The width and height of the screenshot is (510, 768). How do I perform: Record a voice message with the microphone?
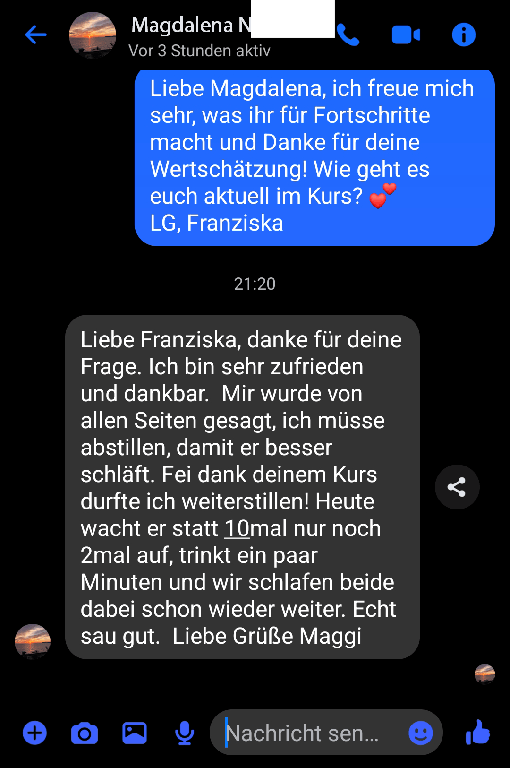click(x=185, y=733)
